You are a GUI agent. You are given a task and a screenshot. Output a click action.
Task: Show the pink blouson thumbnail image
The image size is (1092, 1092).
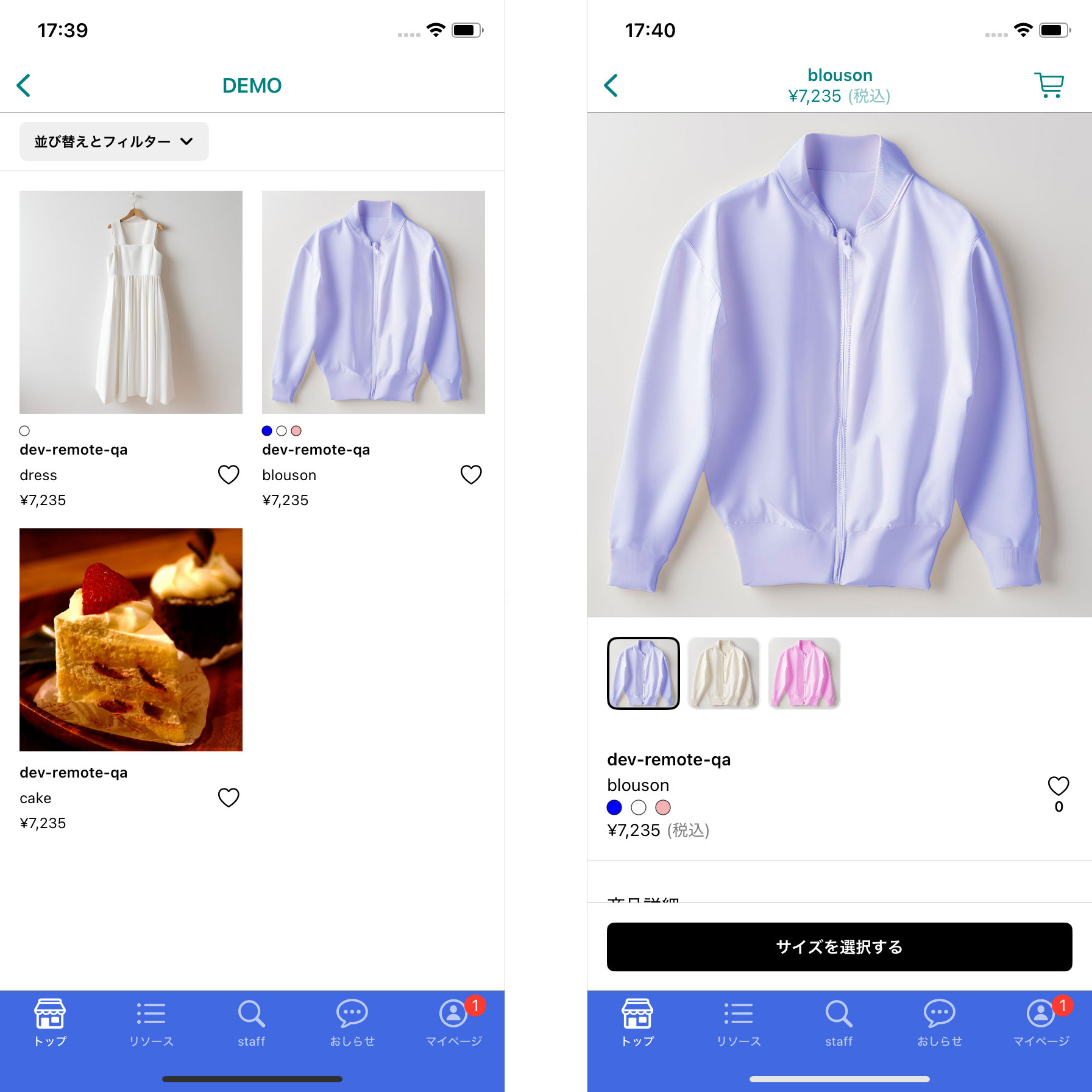coord(804,673)
